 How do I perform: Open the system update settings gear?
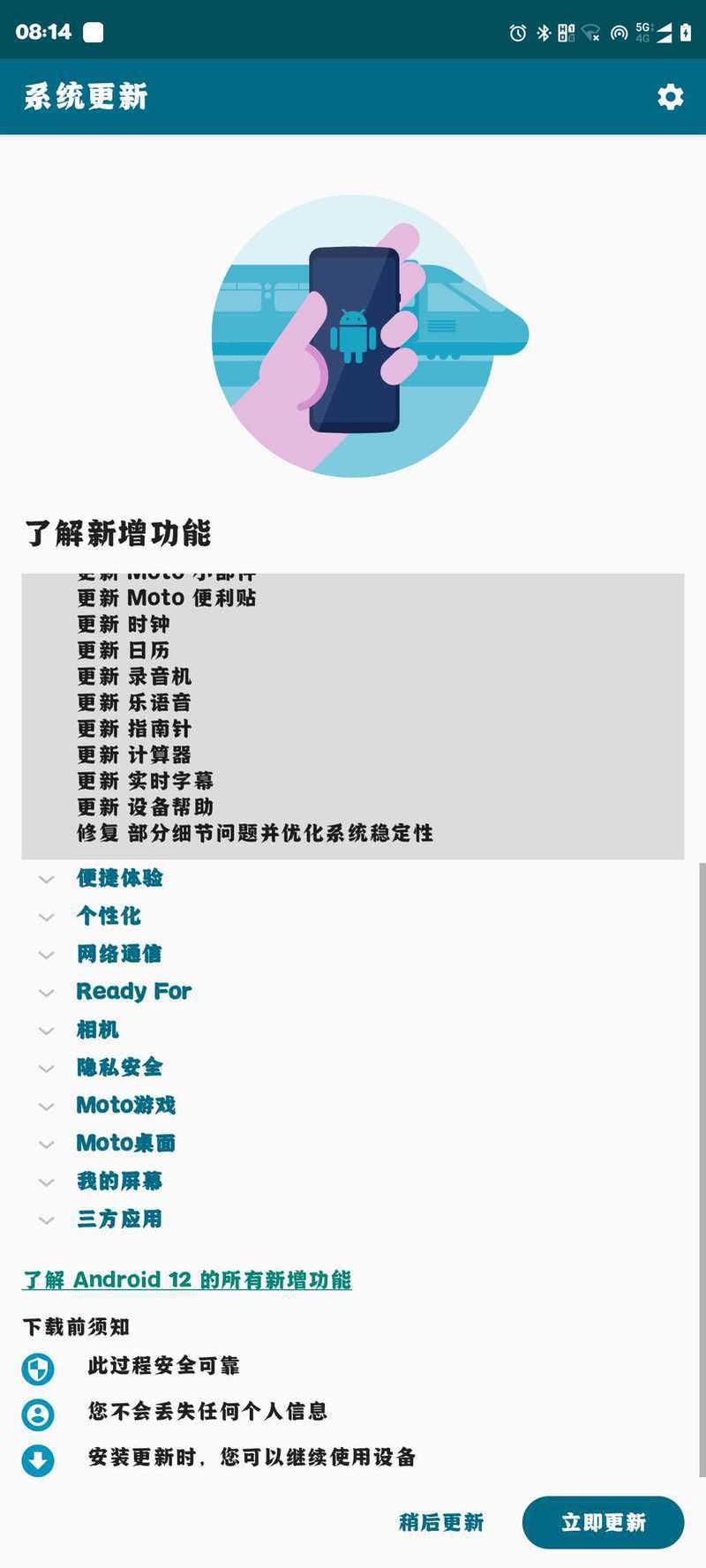pos(671,96)
